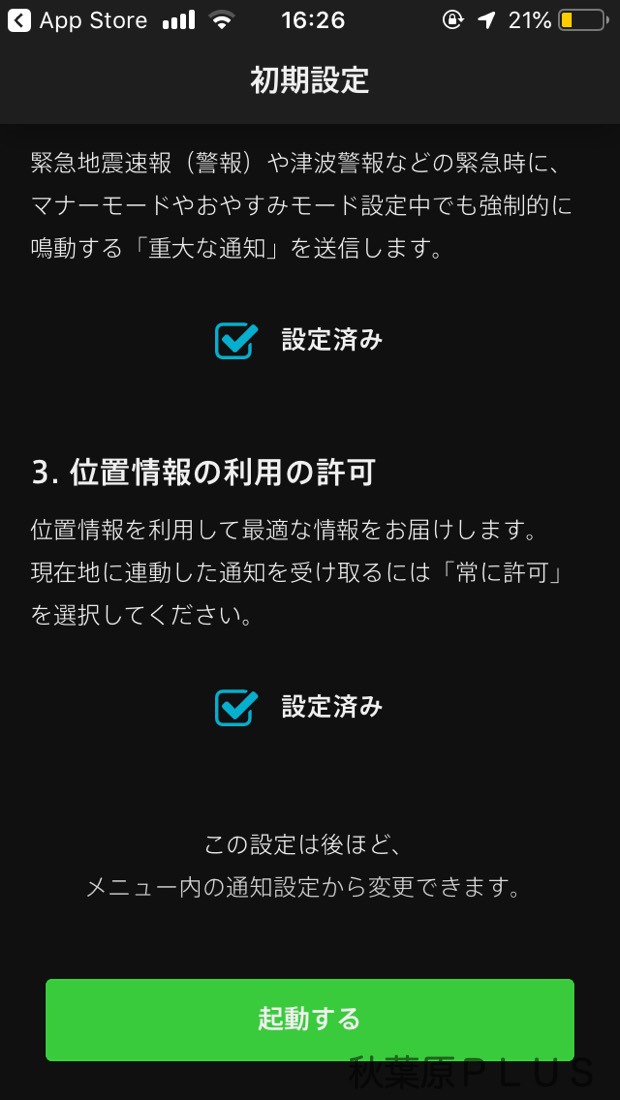
Task: Toggle the 設定済み checkbox for 重大な通知
Action: tap(236, 340)
